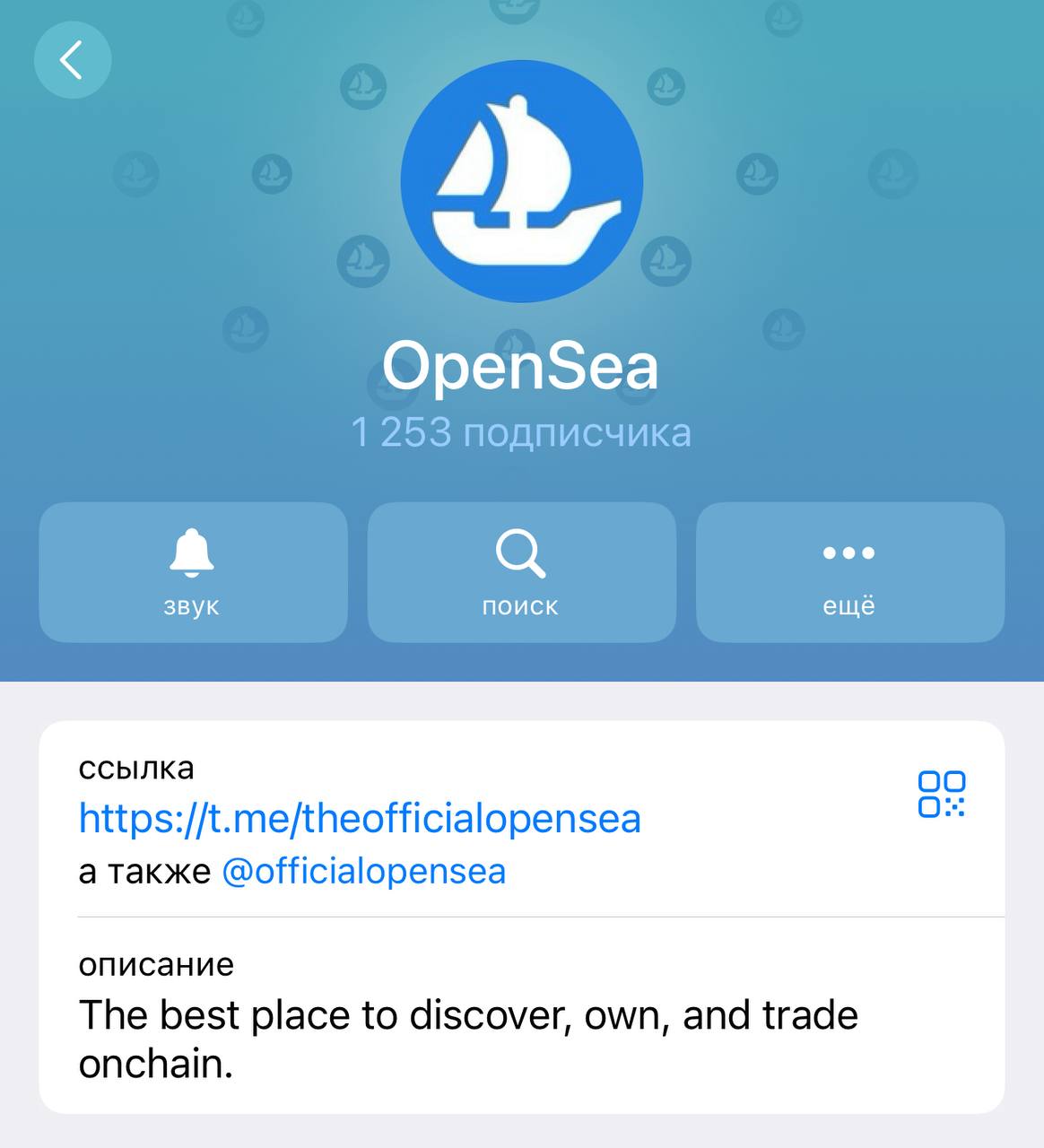This screenshot has width=1044, height=1148.
Task: Go back using the top-left arrow
Action: (x=73, y=60)
